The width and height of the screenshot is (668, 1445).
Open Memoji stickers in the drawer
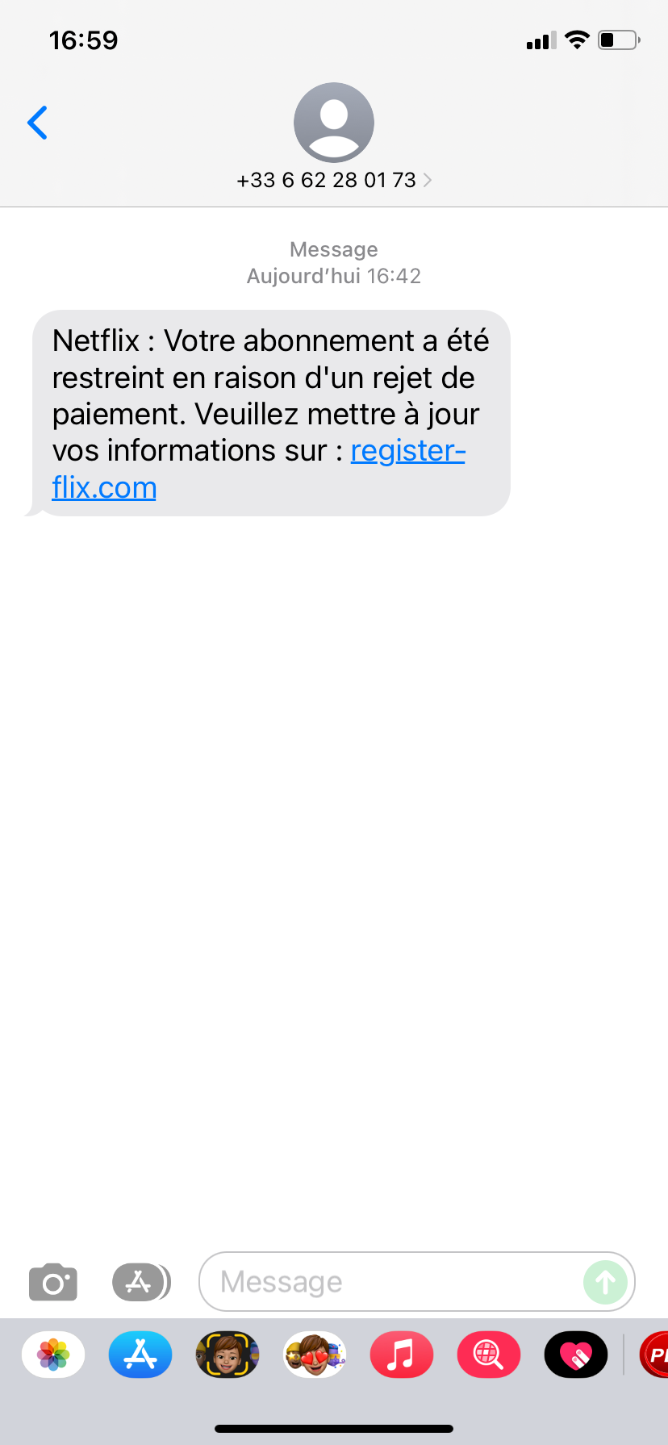(x=314, y=1355)
